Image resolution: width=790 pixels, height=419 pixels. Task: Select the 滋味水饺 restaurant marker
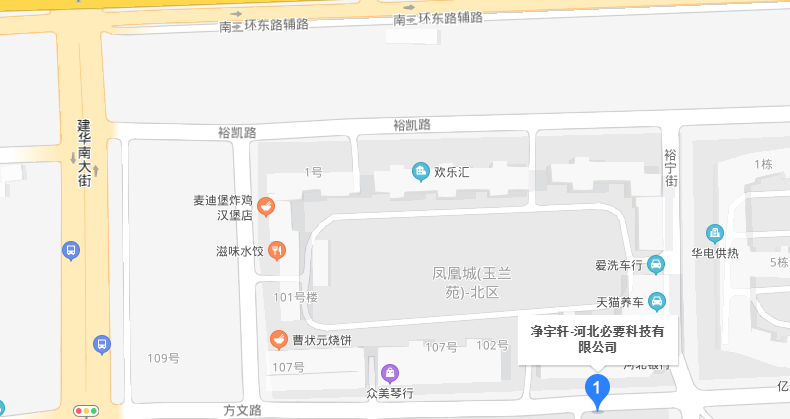tap(278, 251)
